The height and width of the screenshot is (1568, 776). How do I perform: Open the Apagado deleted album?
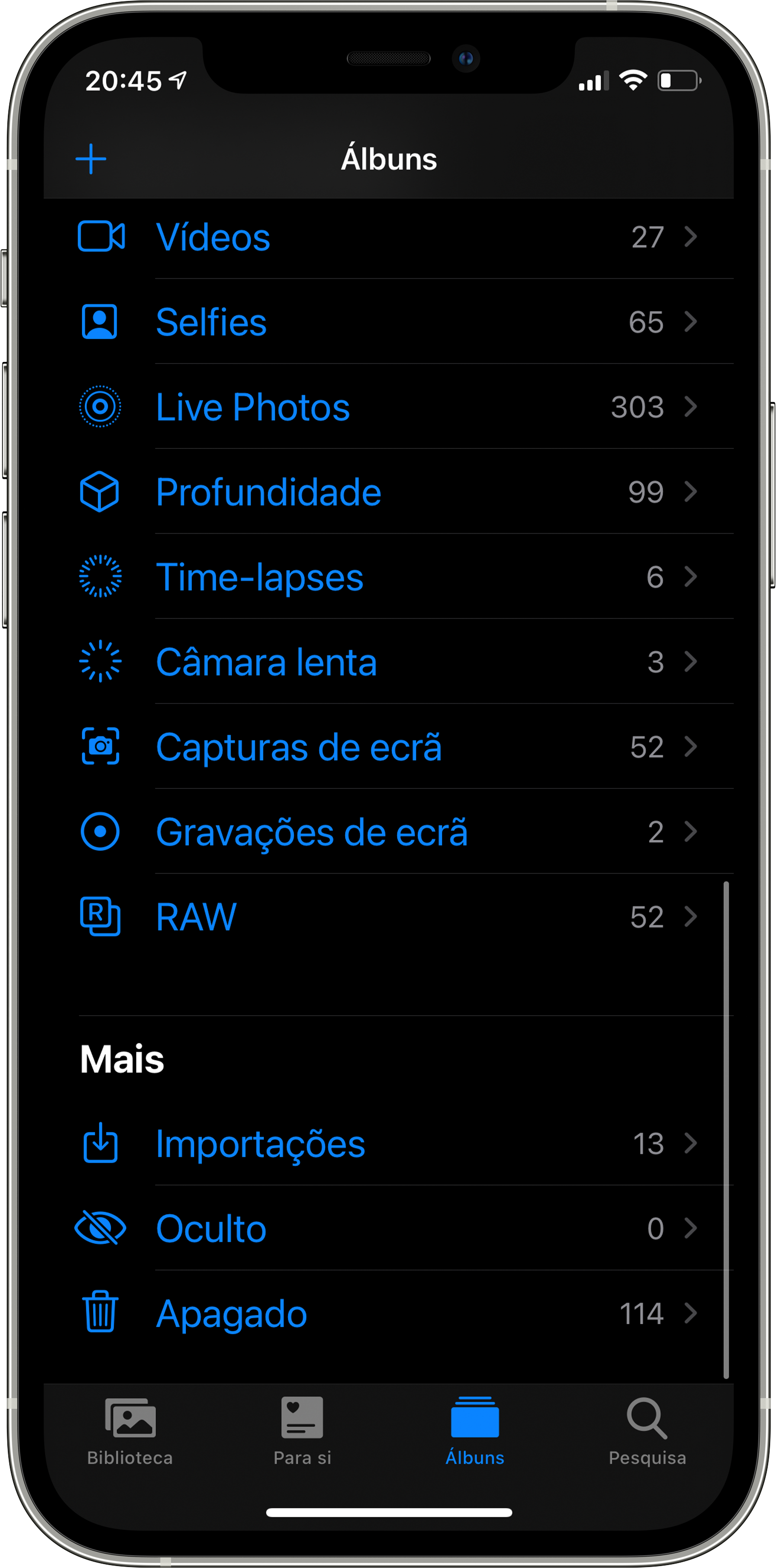coord(388,1313)
